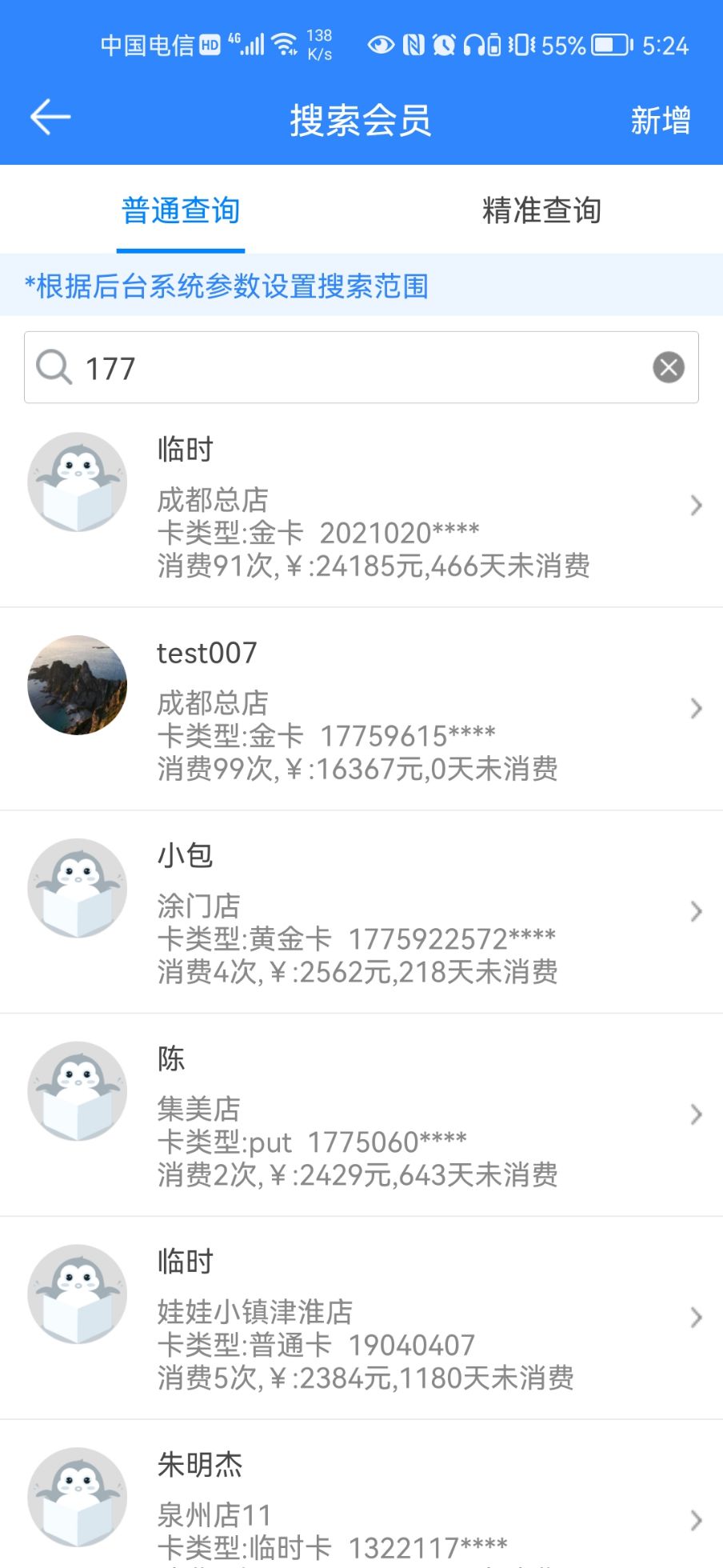This screenshot has height=1568, width=723.
Task: Tap 新增 to add a member
Action: (660, 121)
